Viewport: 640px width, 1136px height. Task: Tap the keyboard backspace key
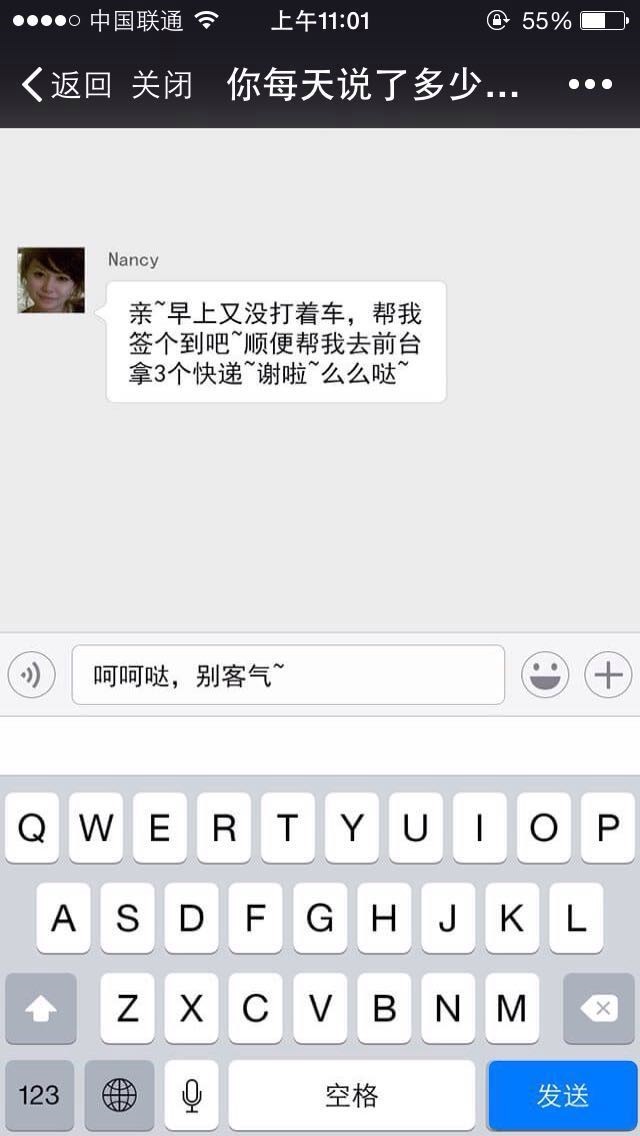coord(598,1009)
